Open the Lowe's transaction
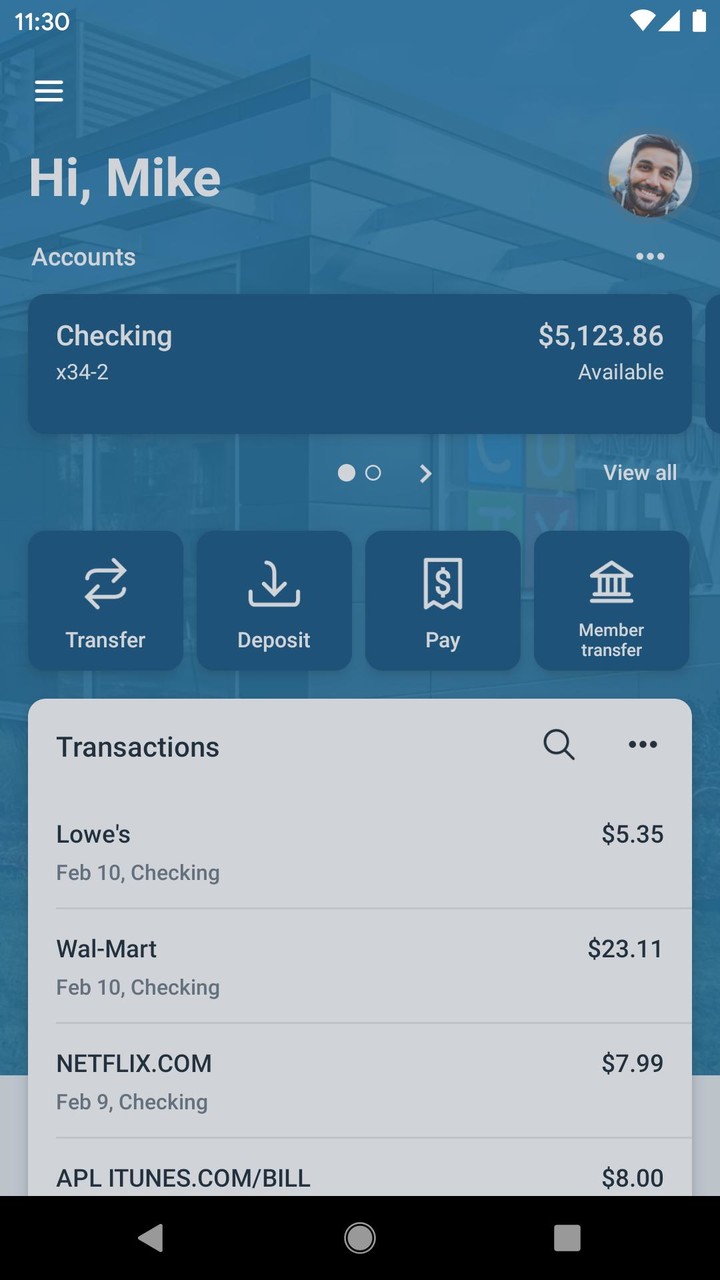The height and width of the screenshot is (1280, 720). (x=360, y=852)
